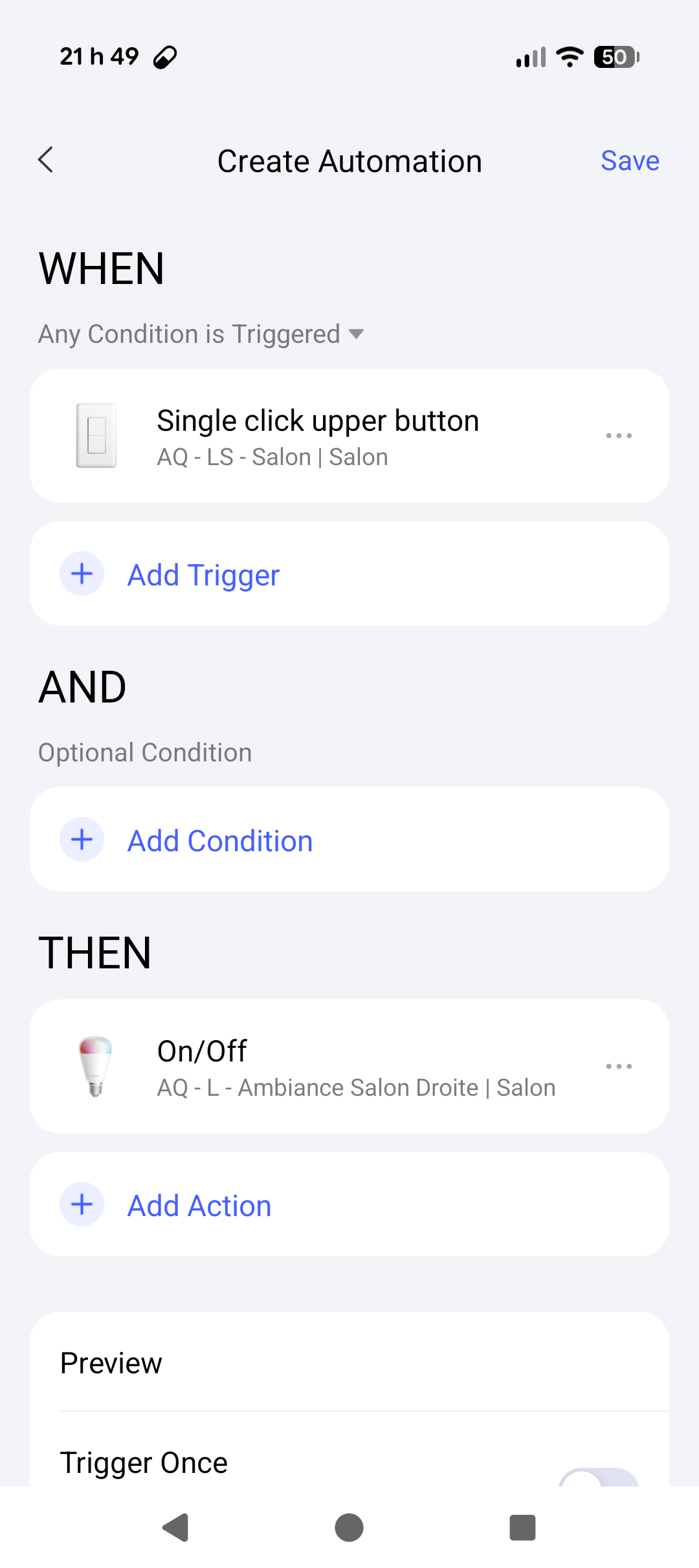
Task: Add another action
Action: click(x=199, y=1205)
